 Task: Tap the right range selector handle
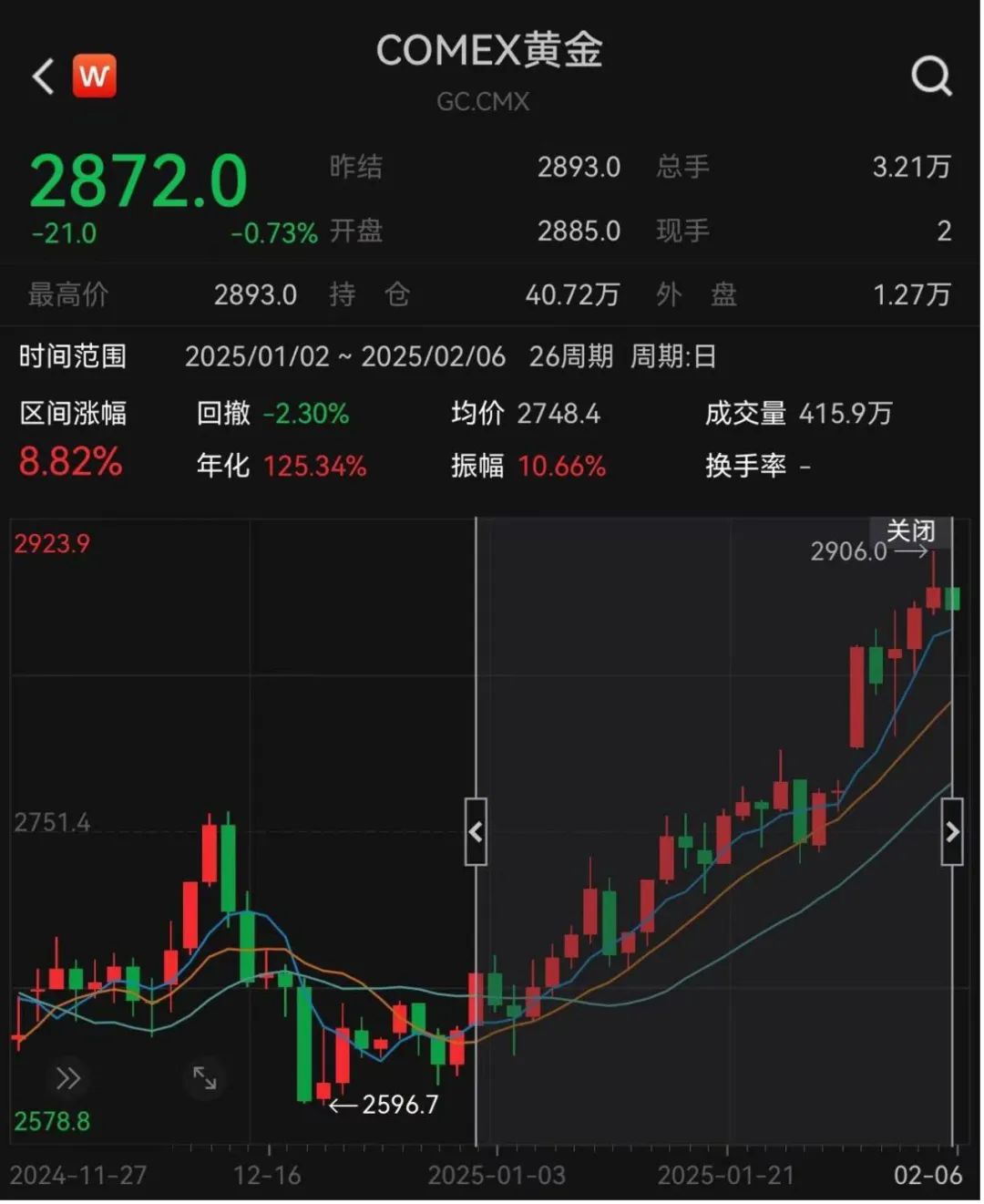[x=951, y=831]
